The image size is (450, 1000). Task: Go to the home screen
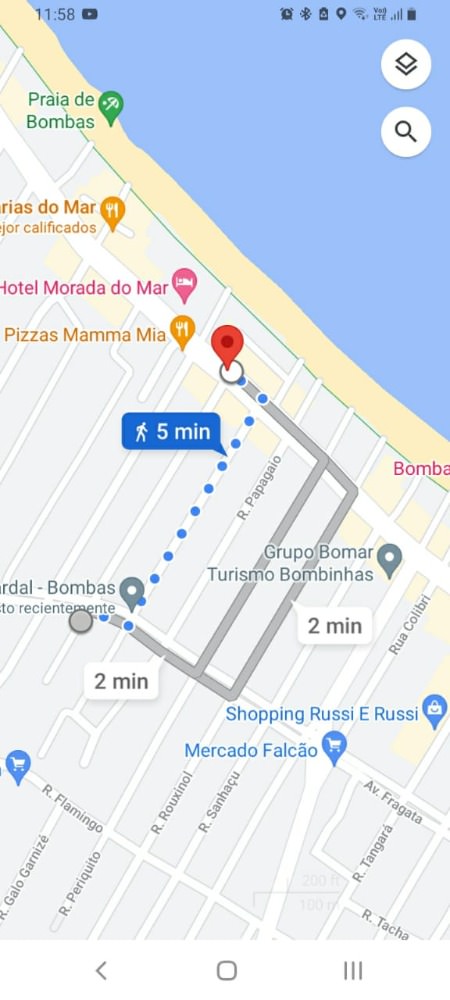[x=226, y=970]
